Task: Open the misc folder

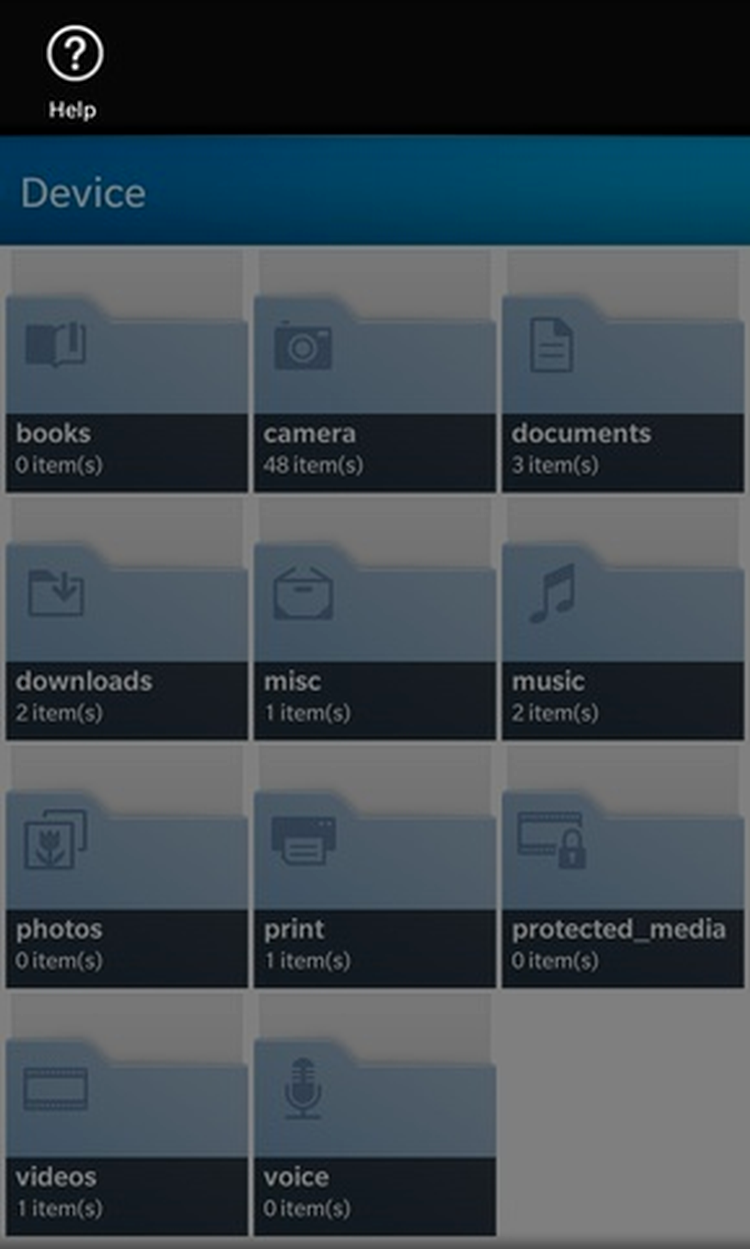Action: [x=375, y=640]
